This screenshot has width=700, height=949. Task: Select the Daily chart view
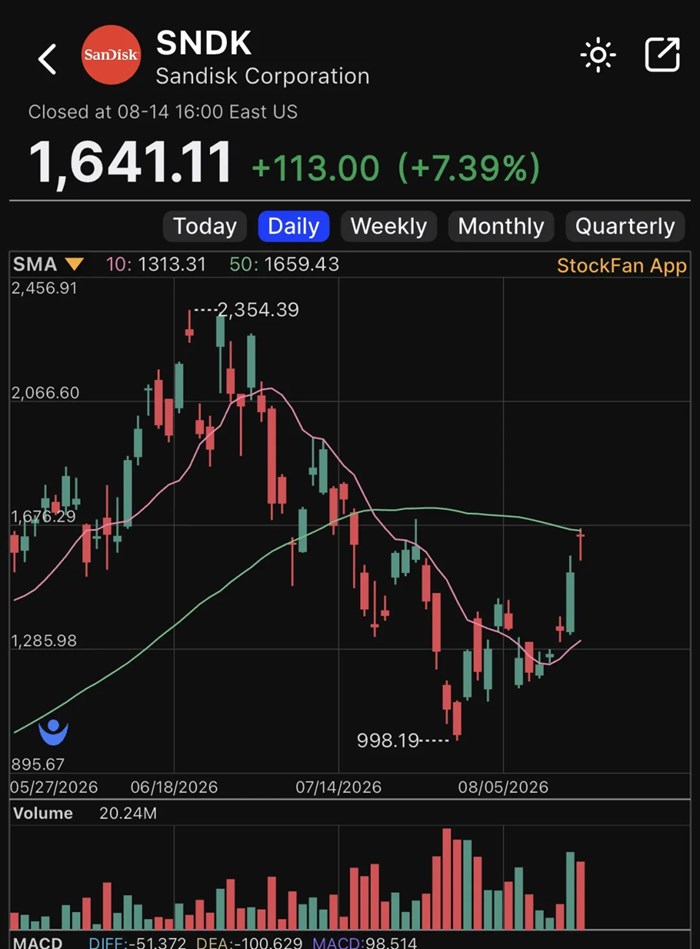[x=293, y=226]
